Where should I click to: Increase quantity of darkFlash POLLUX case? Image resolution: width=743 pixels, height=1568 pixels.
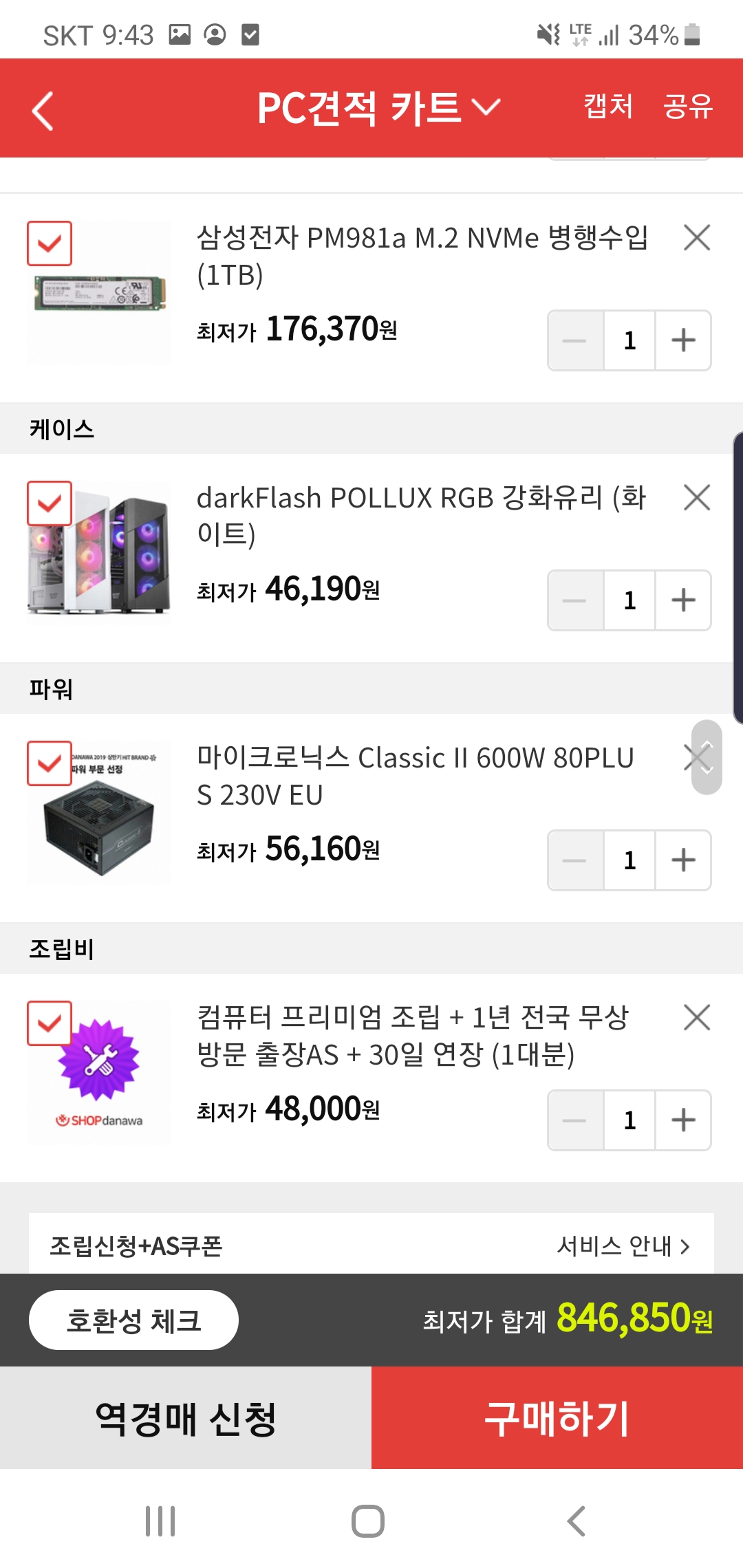click(x=682, y=600)
